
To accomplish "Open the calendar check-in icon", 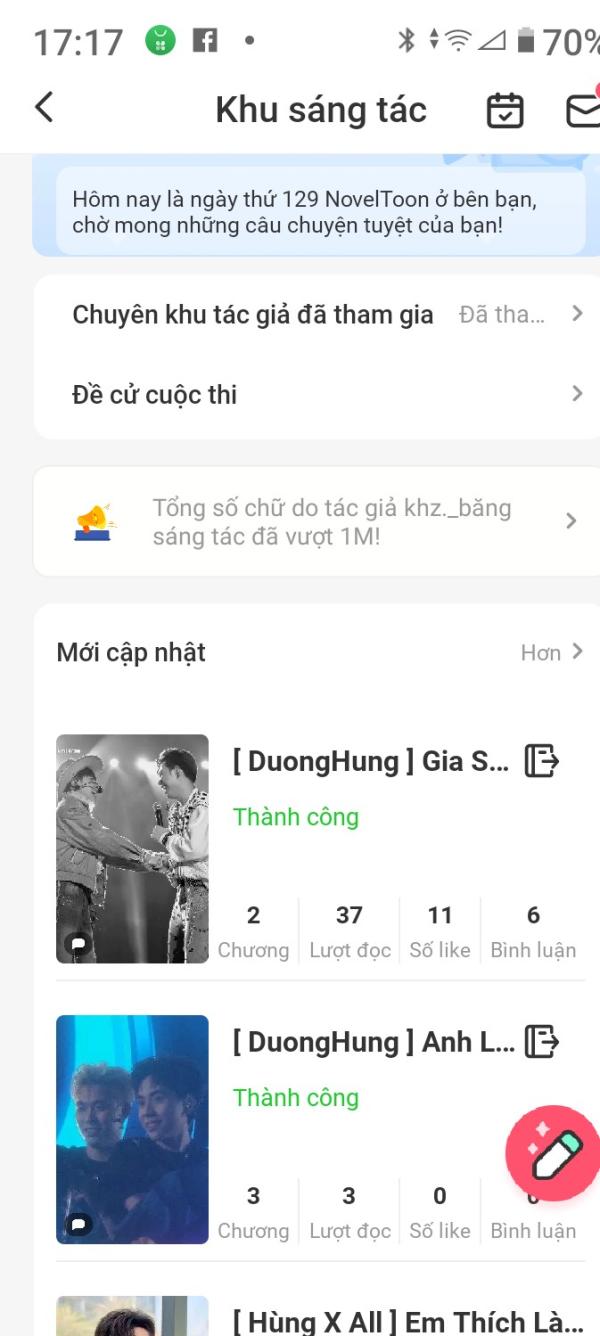I will click(x=505, y=110).
